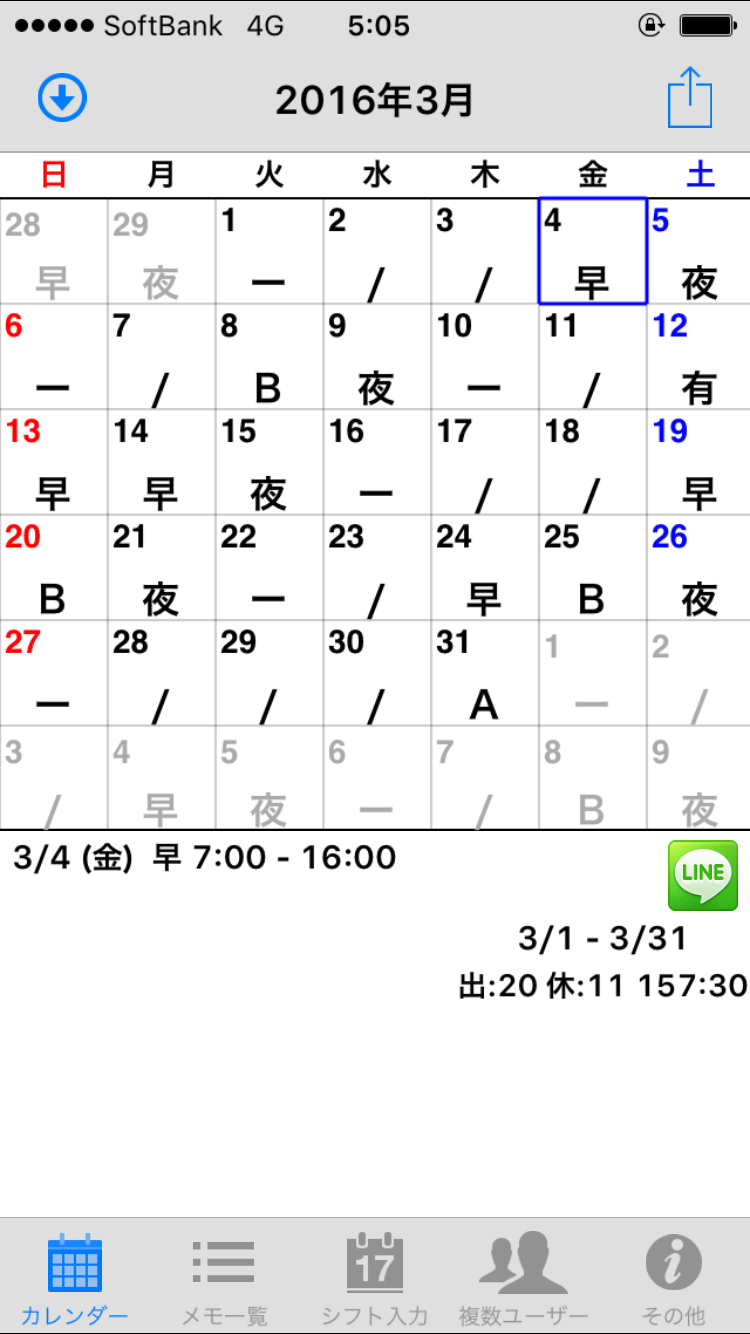Tap the greyed April 8 cell
The width and height of the screenshot is (750, 1334).
click(593, 779)
